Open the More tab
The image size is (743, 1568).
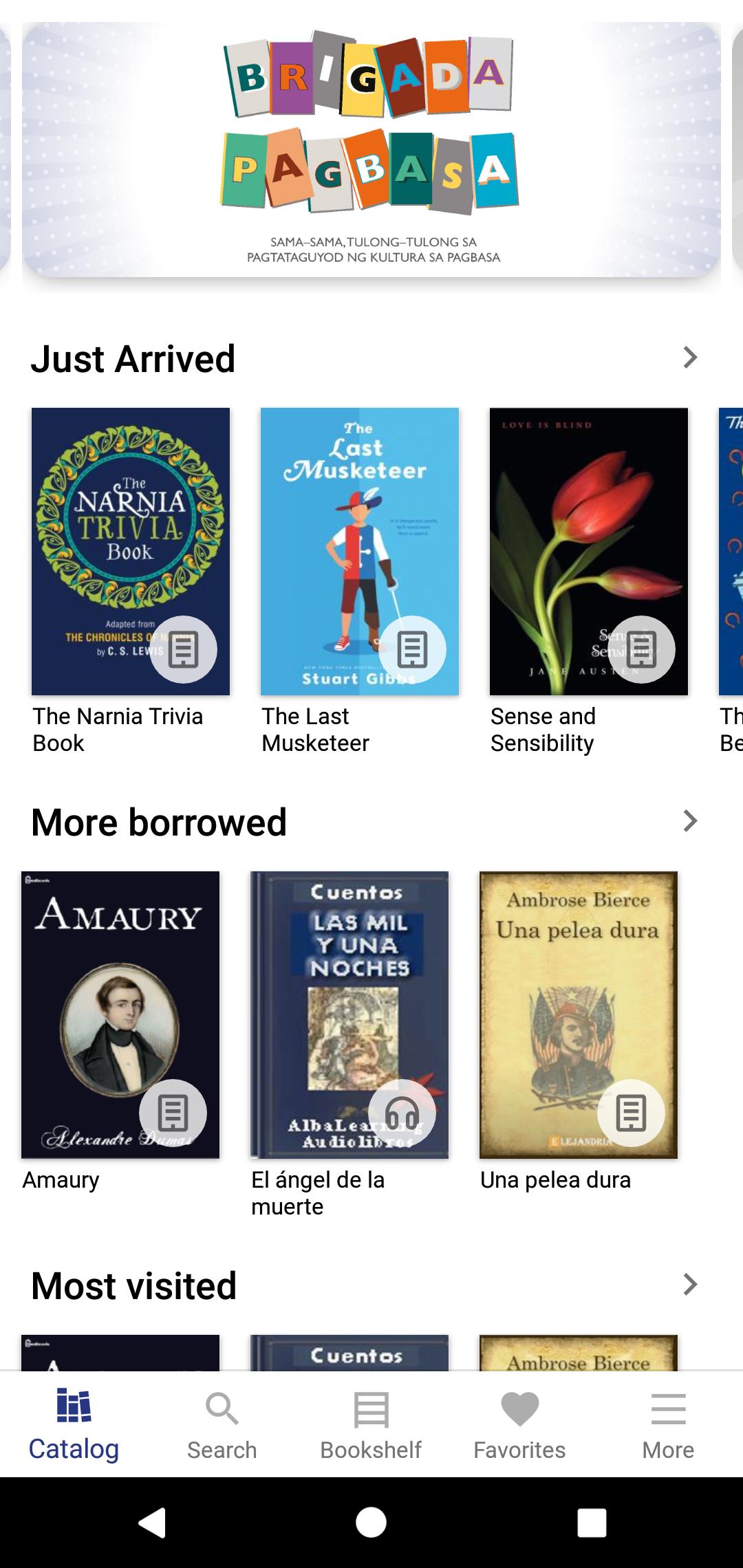[668, 1425]
